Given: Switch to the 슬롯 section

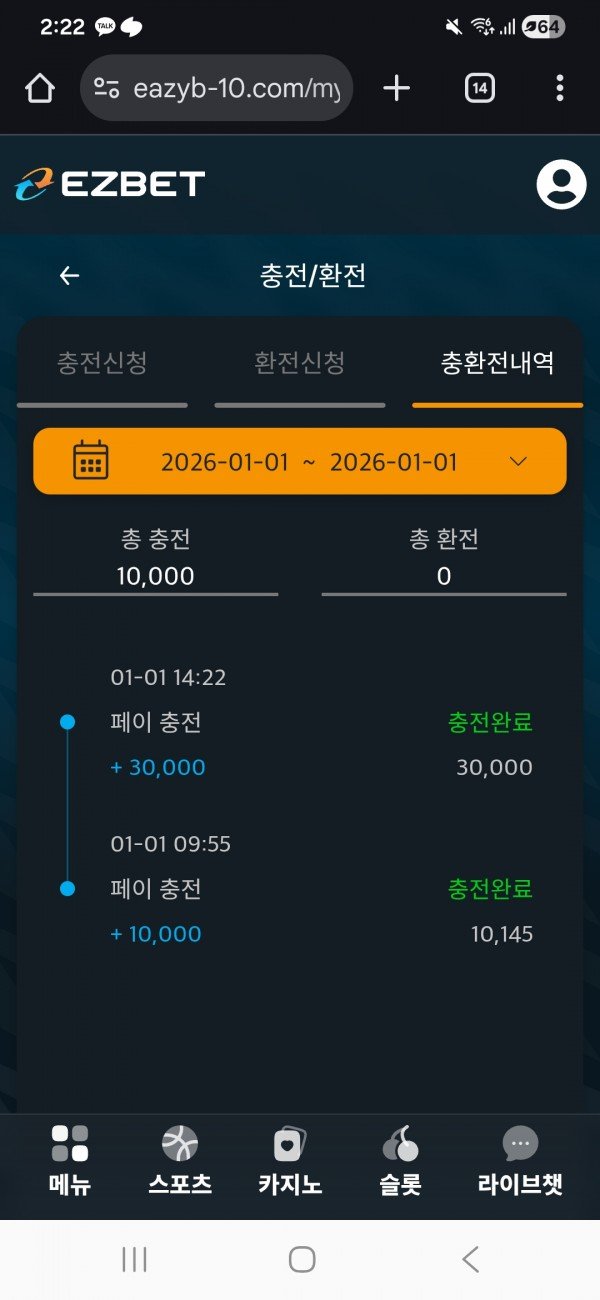Looking at the screenshot, I should 400,1160.
